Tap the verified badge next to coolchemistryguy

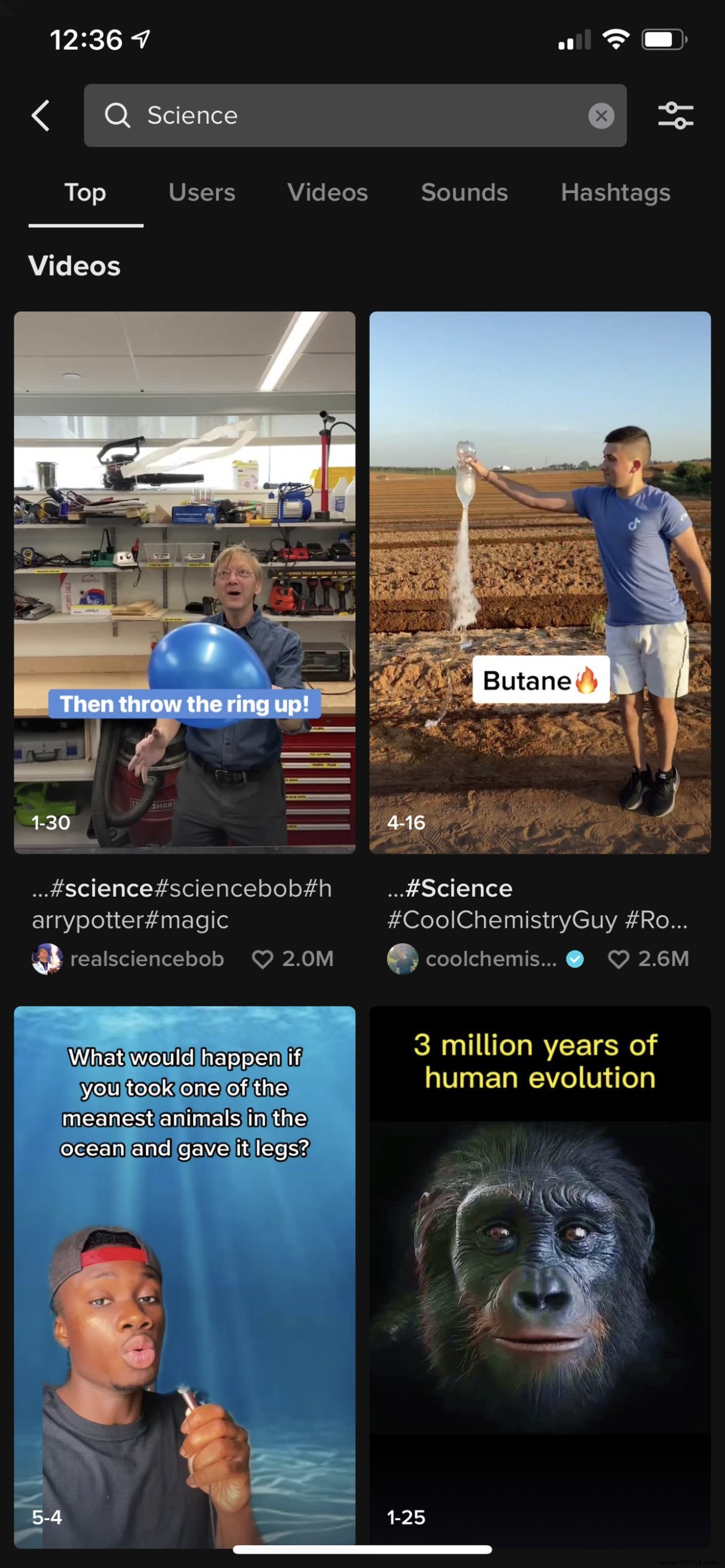point(575,959)
